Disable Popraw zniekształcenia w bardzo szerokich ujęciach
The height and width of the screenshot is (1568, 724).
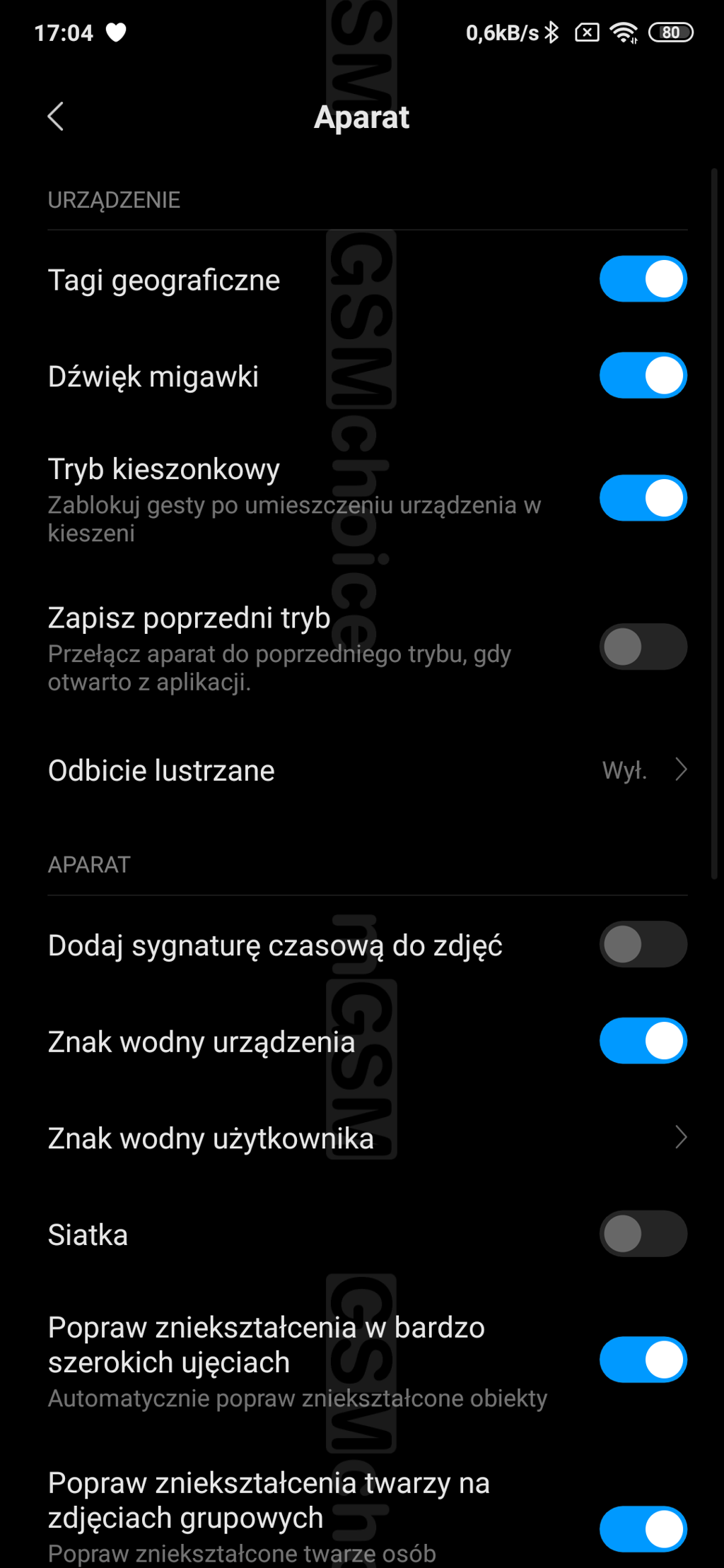(643, 1360)
